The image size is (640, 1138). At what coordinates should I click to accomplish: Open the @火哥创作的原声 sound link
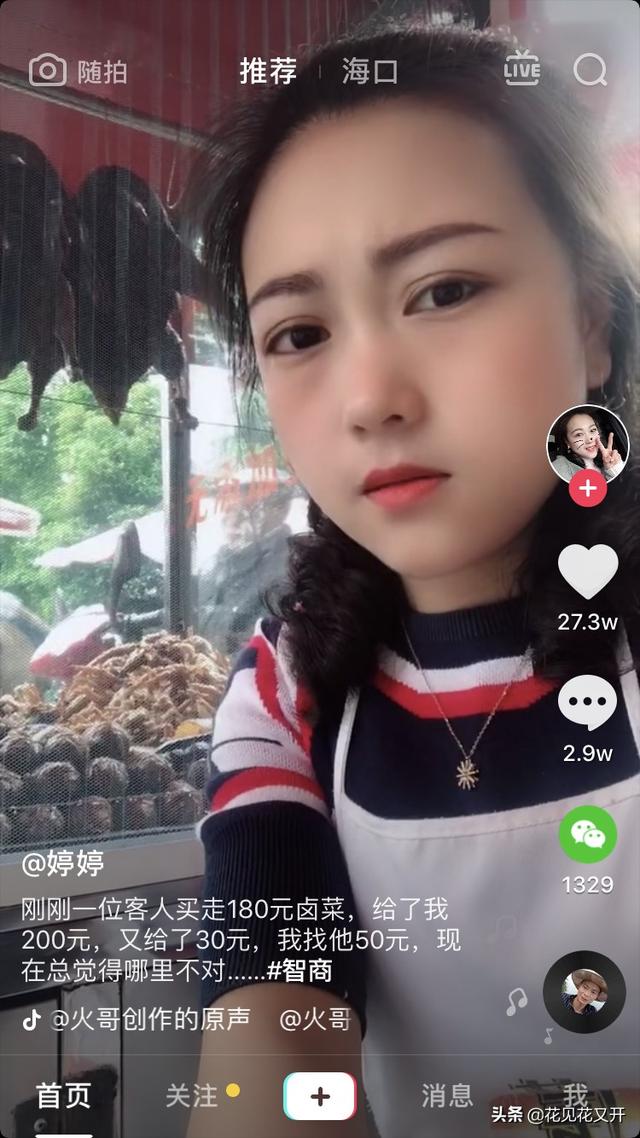tap(149, 1020)
